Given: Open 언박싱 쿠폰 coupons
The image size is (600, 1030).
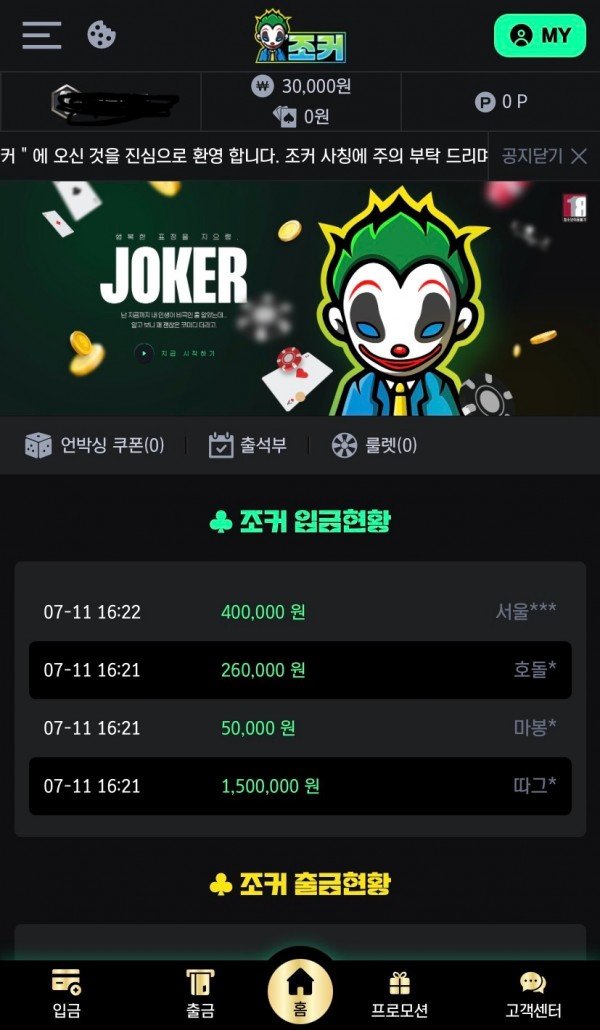Looking at the screenshot, I should click(x=95, y=445).
